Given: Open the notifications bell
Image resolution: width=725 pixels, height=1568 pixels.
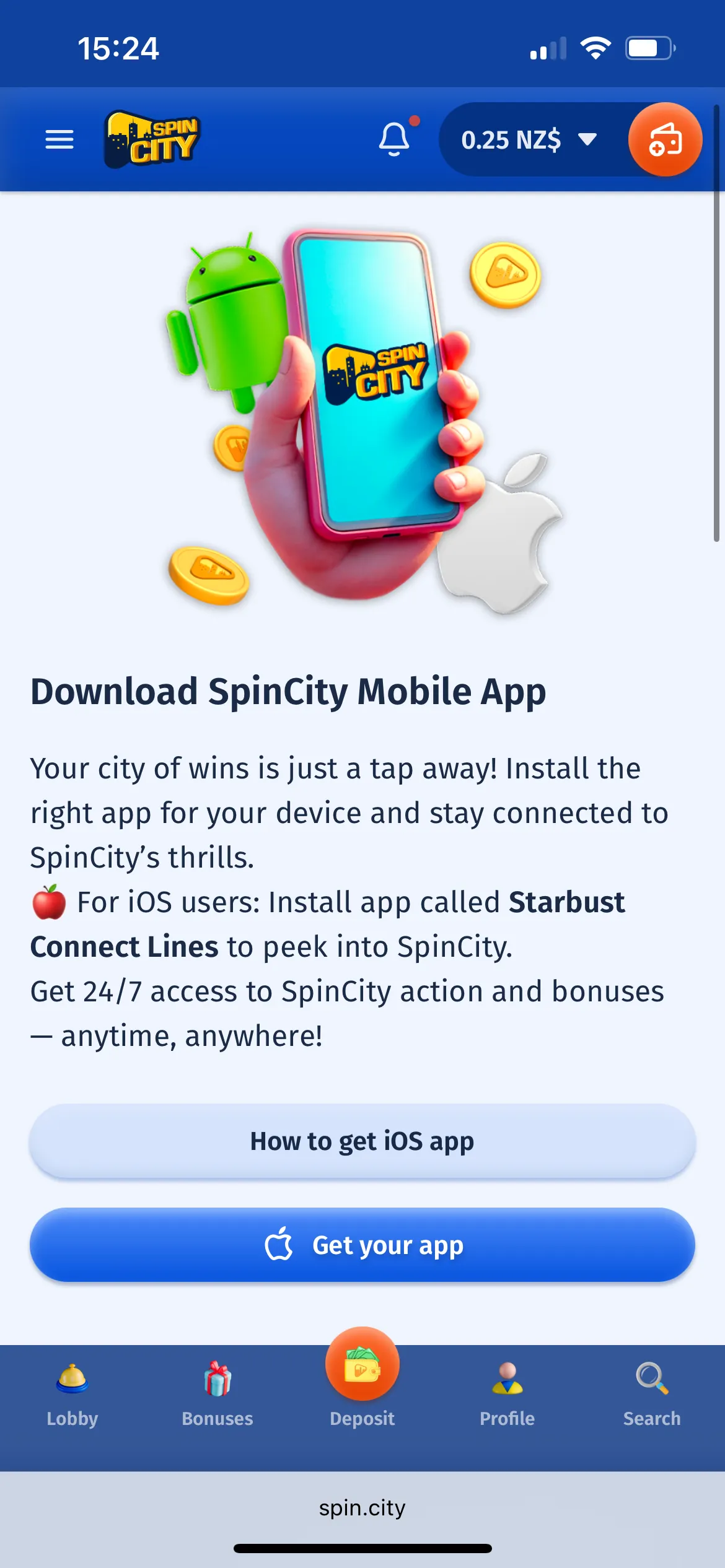Looking at the screenshot, I should pos(394,139).
